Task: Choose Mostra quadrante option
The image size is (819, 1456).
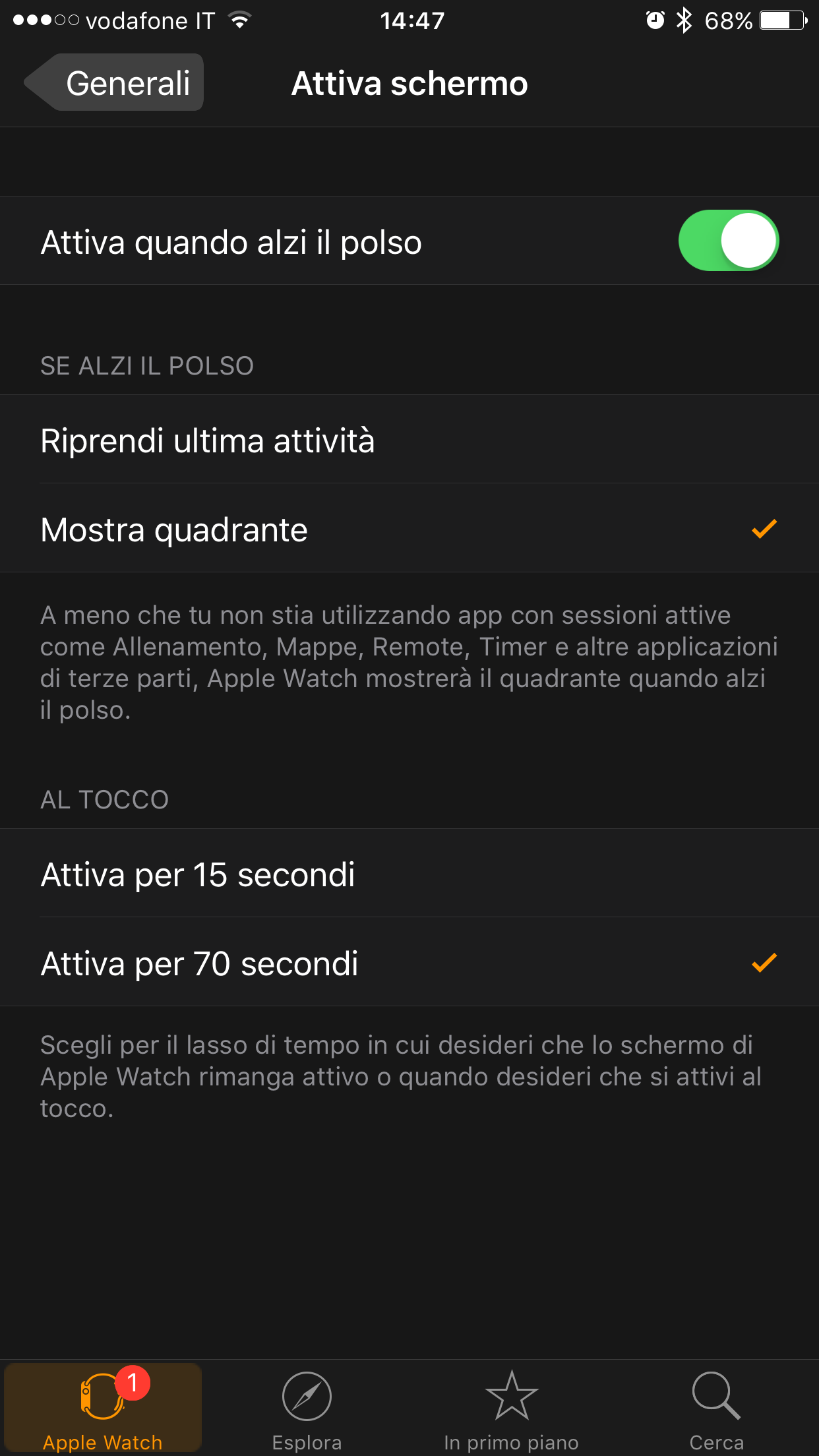Action: click(x=409, y=529)
